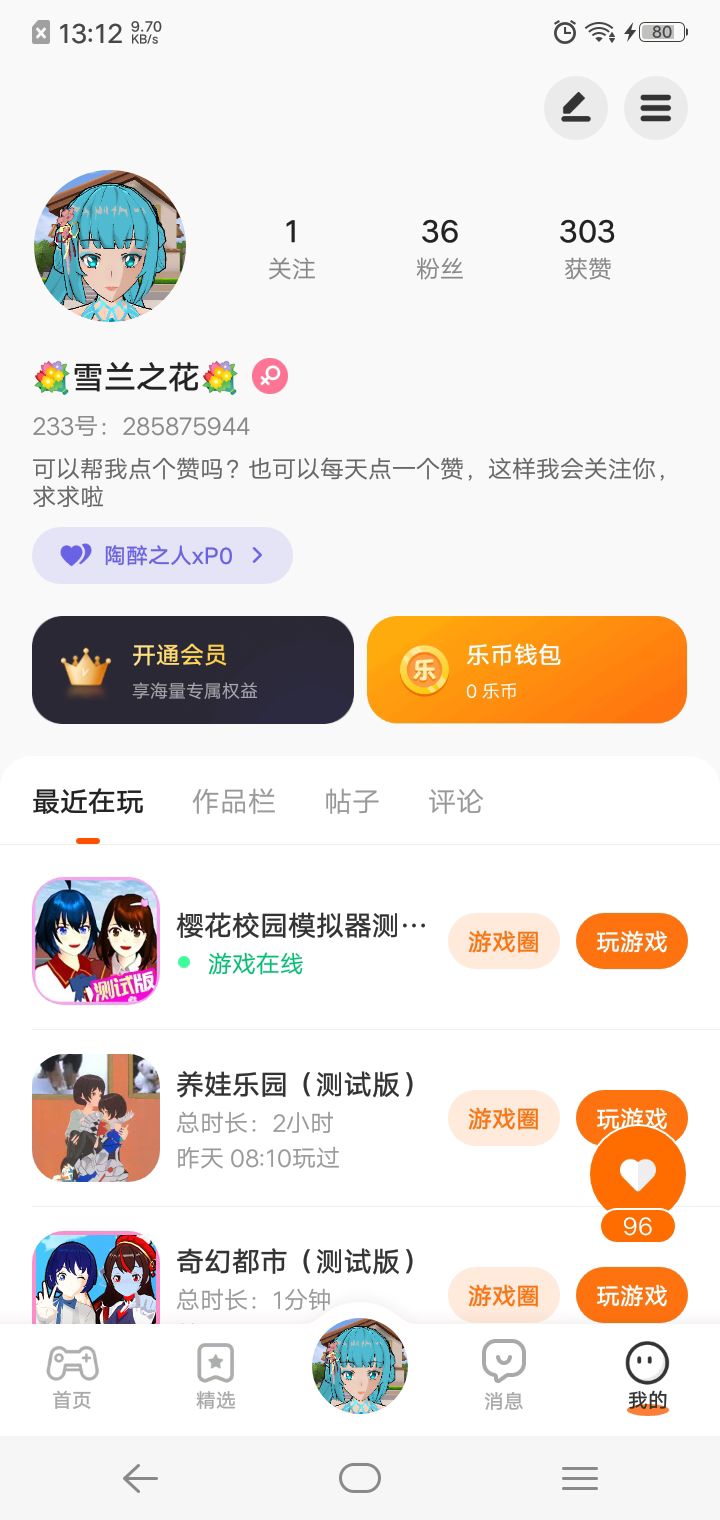
Task: Switch to the 评论 tab
Action: pos(455,801)
